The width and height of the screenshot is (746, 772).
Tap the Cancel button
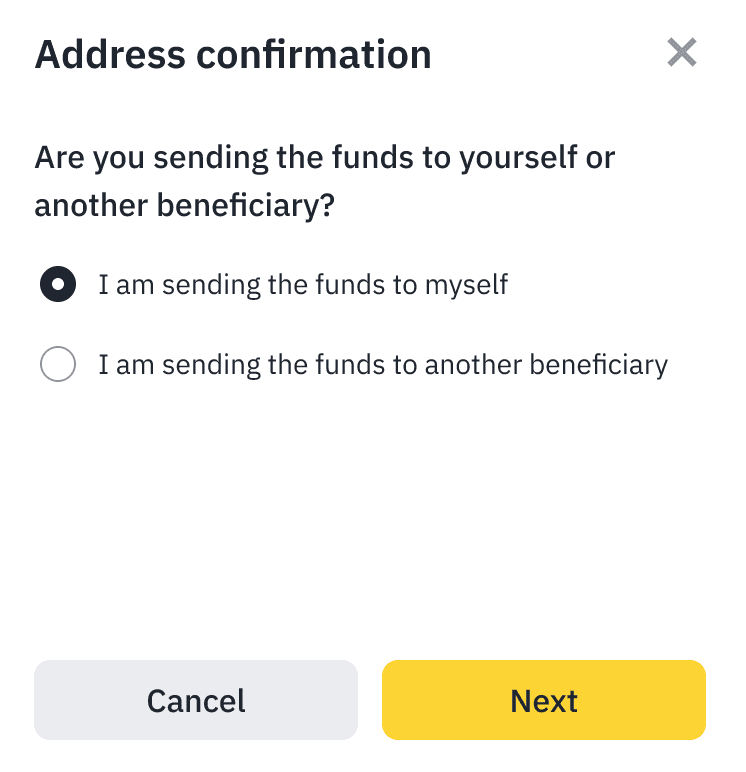[x=196, y=700]
